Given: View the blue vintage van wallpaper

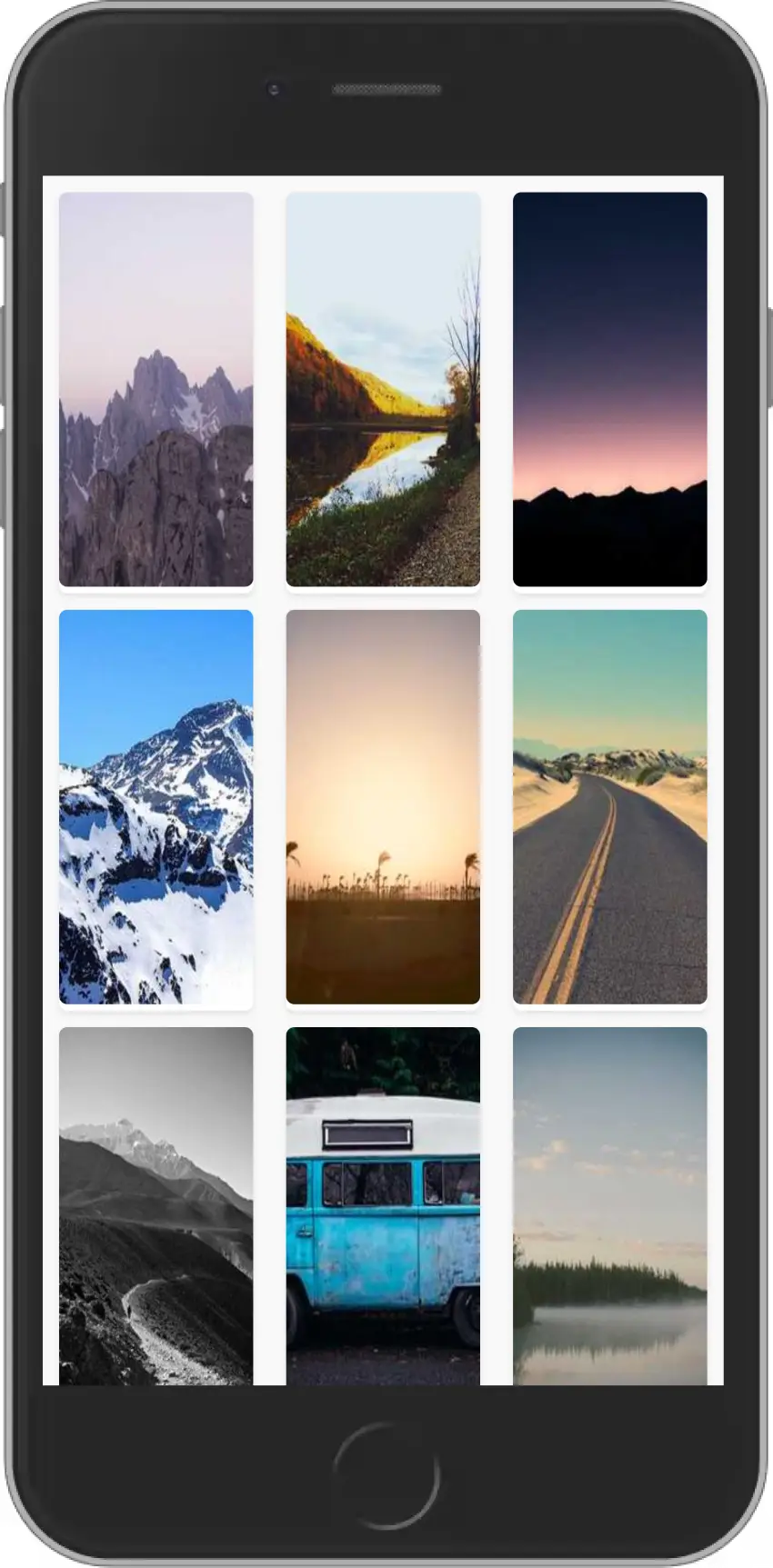Looking at the screenshot, I should 383,1206.
